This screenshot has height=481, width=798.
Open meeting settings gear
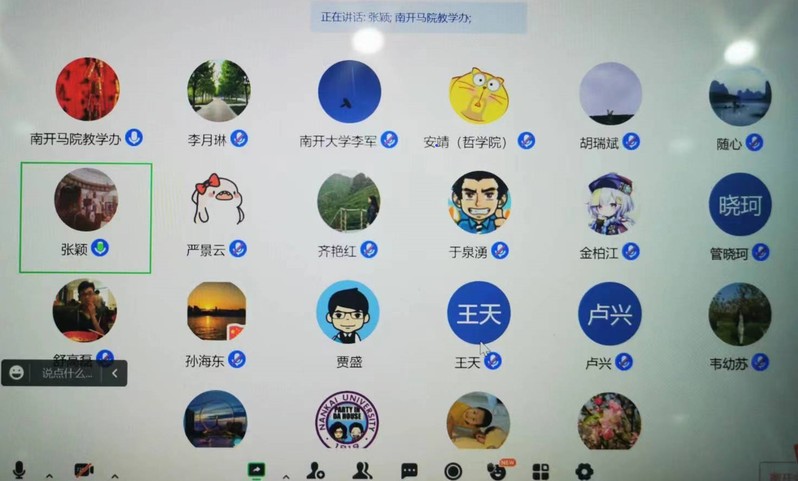coord(584,471)
